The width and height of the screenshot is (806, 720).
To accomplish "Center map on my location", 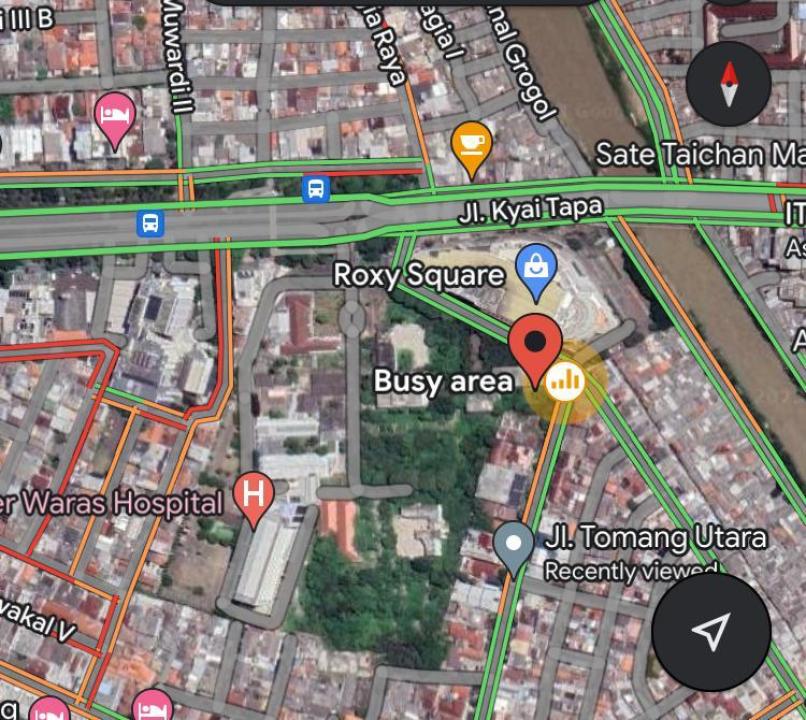I will coord(711,631).
